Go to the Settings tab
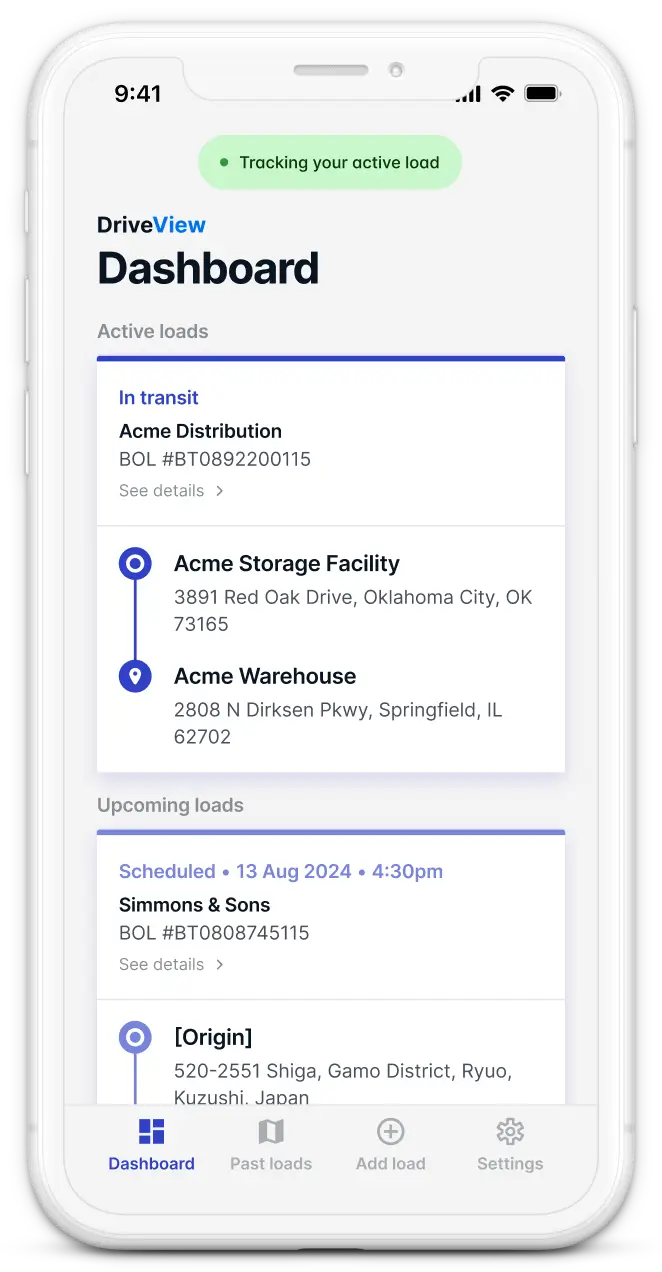The image size is (662, 1272). [510, 1145]
